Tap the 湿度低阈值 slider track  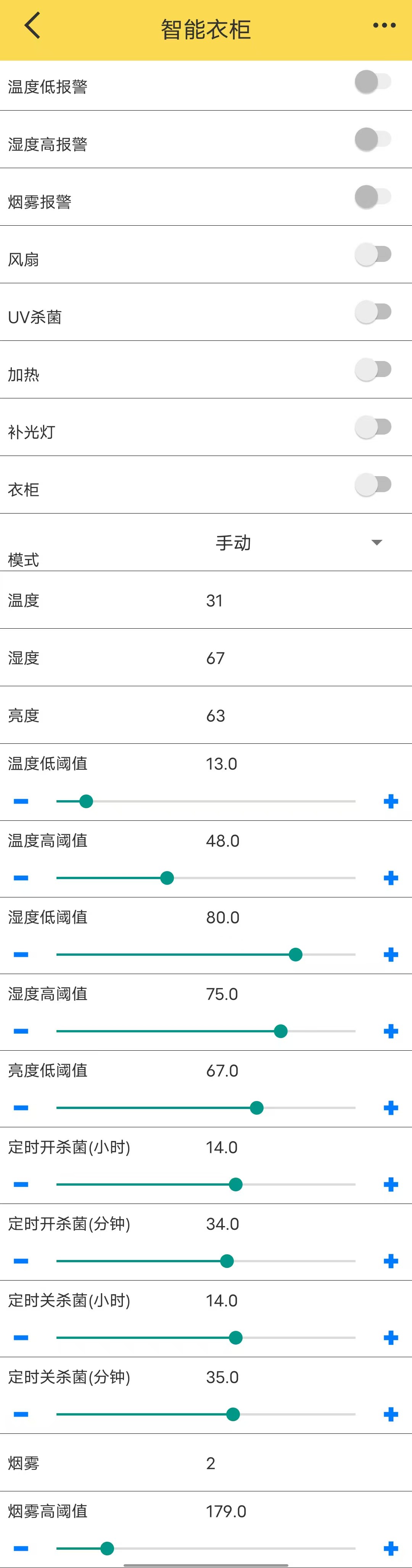point(205,955)
